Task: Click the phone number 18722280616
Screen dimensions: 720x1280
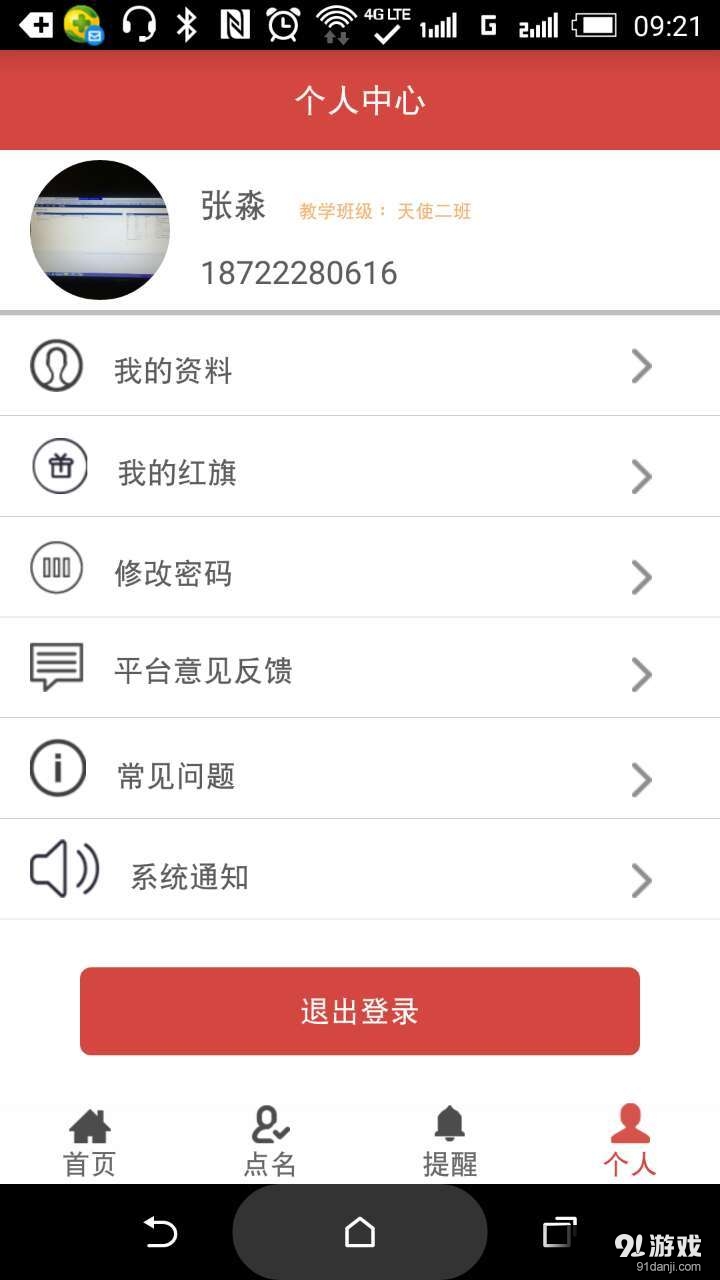Action: [x=300, y=272]
